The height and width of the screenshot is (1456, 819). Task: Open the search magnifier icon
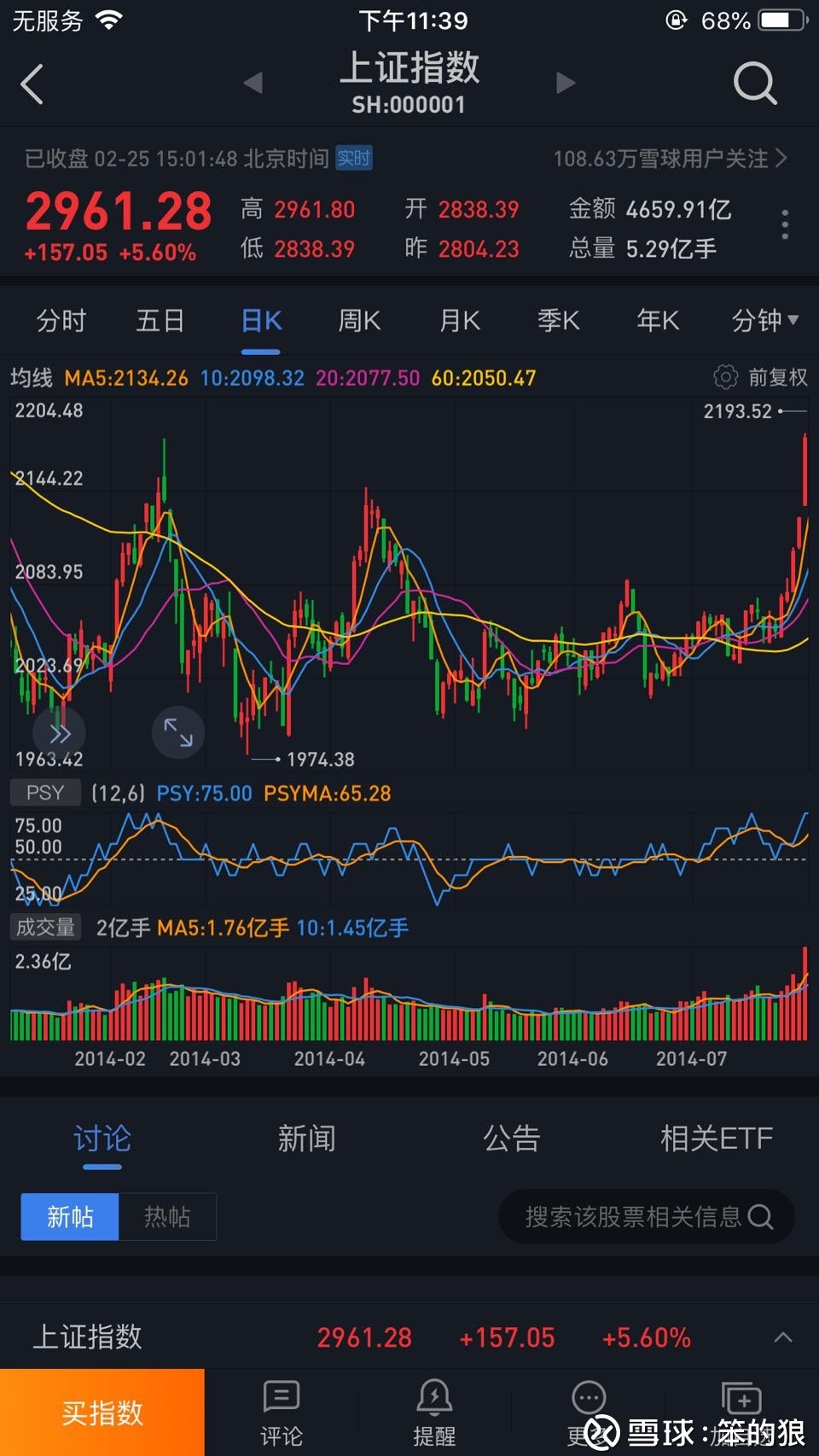coord(755,84)
